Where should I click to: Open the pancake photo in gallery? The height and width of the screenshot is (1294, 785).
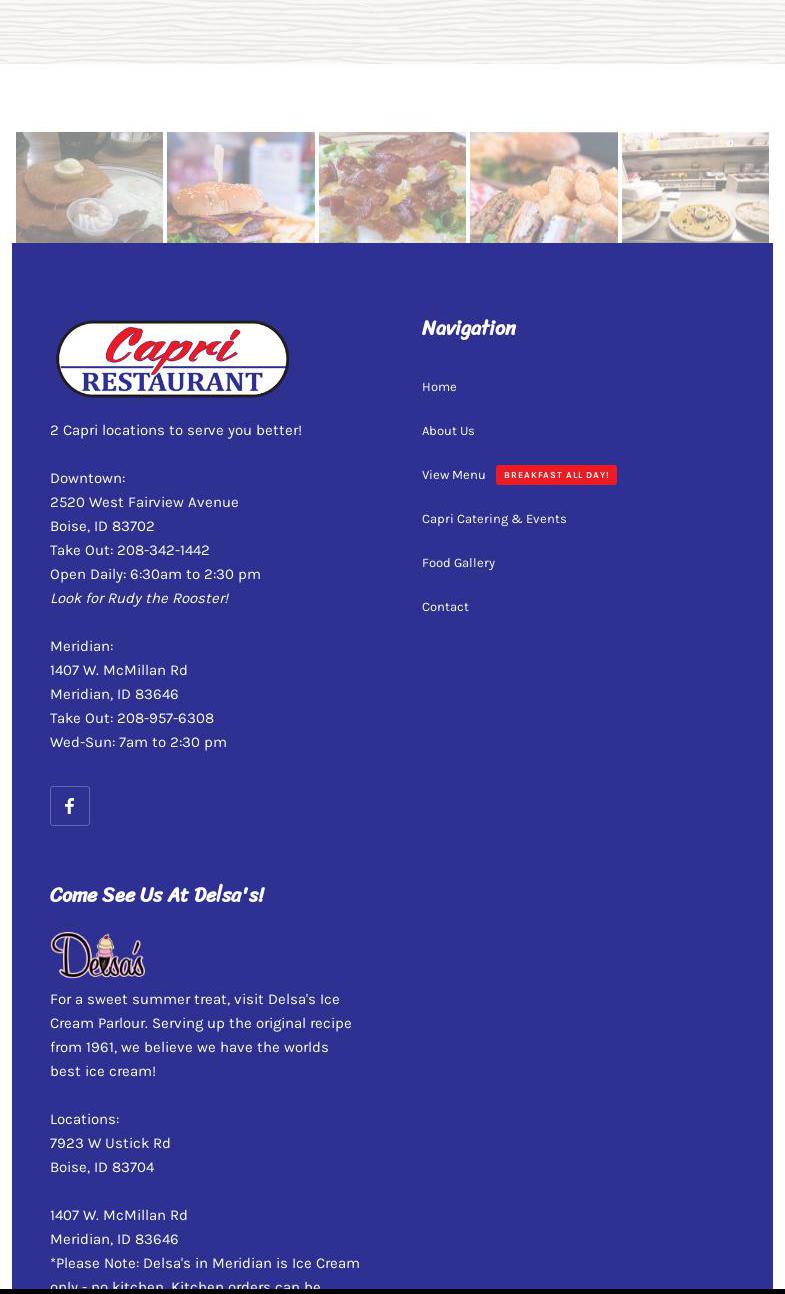coord(89,187)
